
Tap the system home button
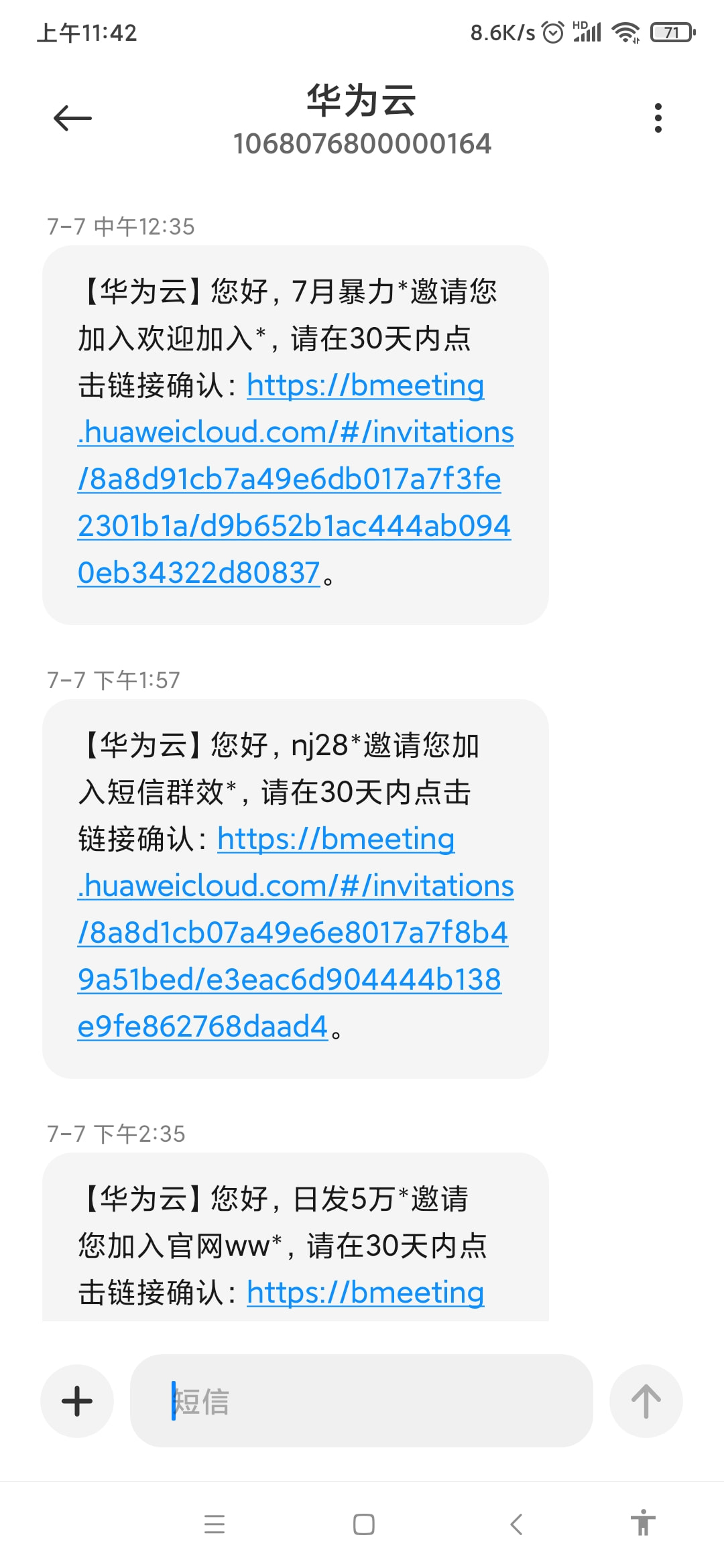pyautogui.click(x=363, y=1524)
